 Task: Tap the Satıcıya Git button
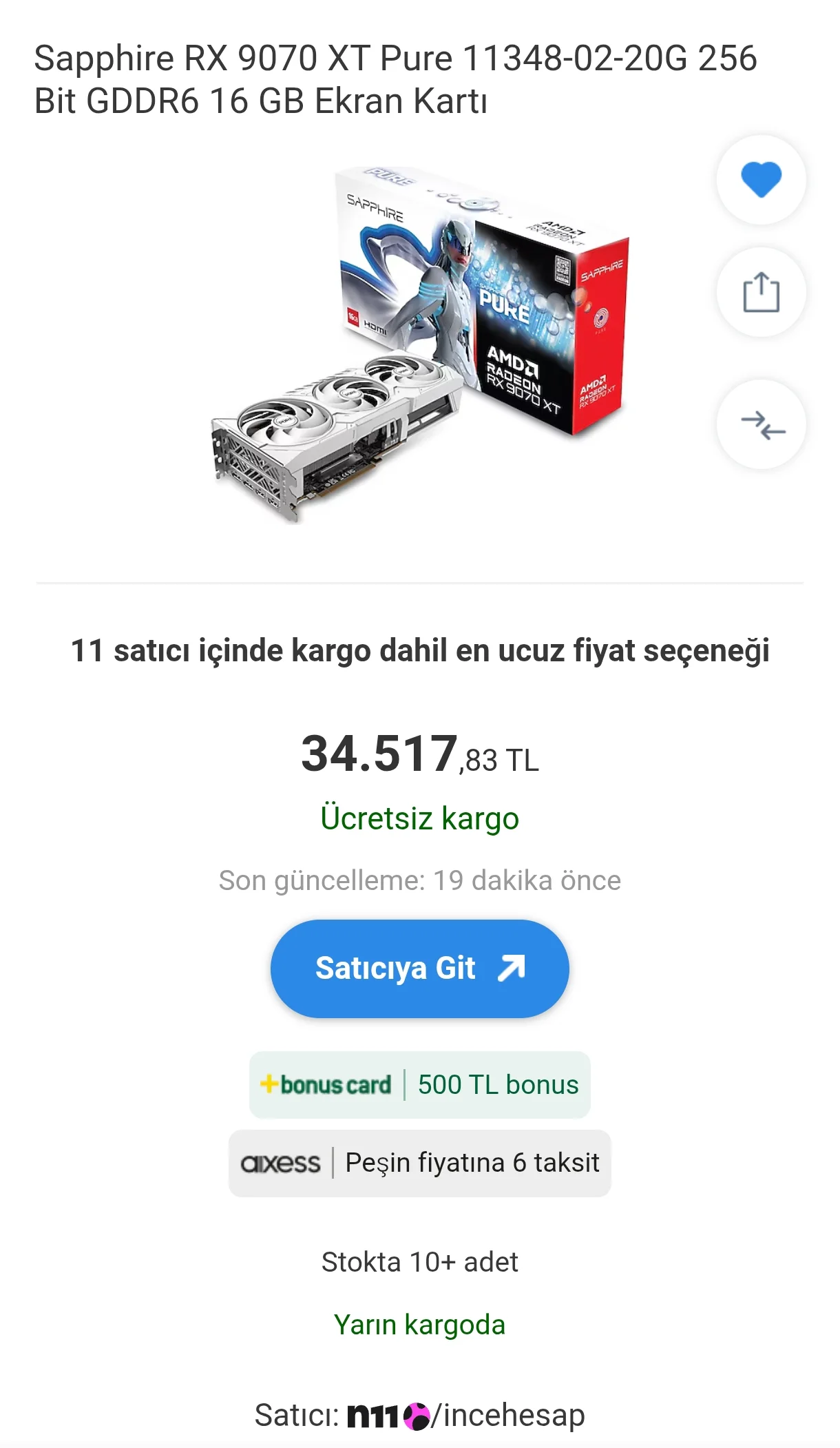point(419,968)
